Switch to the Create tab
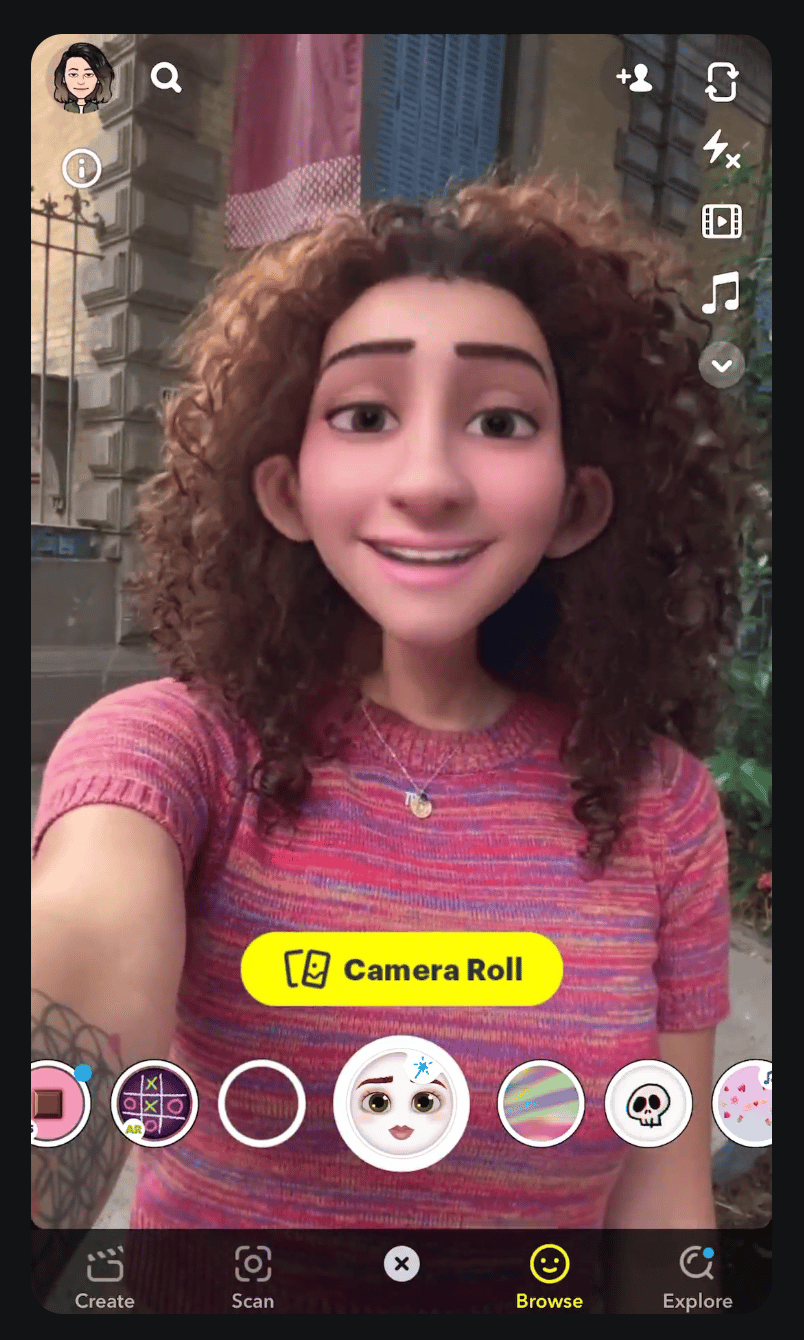 [x=104, y=1278]
